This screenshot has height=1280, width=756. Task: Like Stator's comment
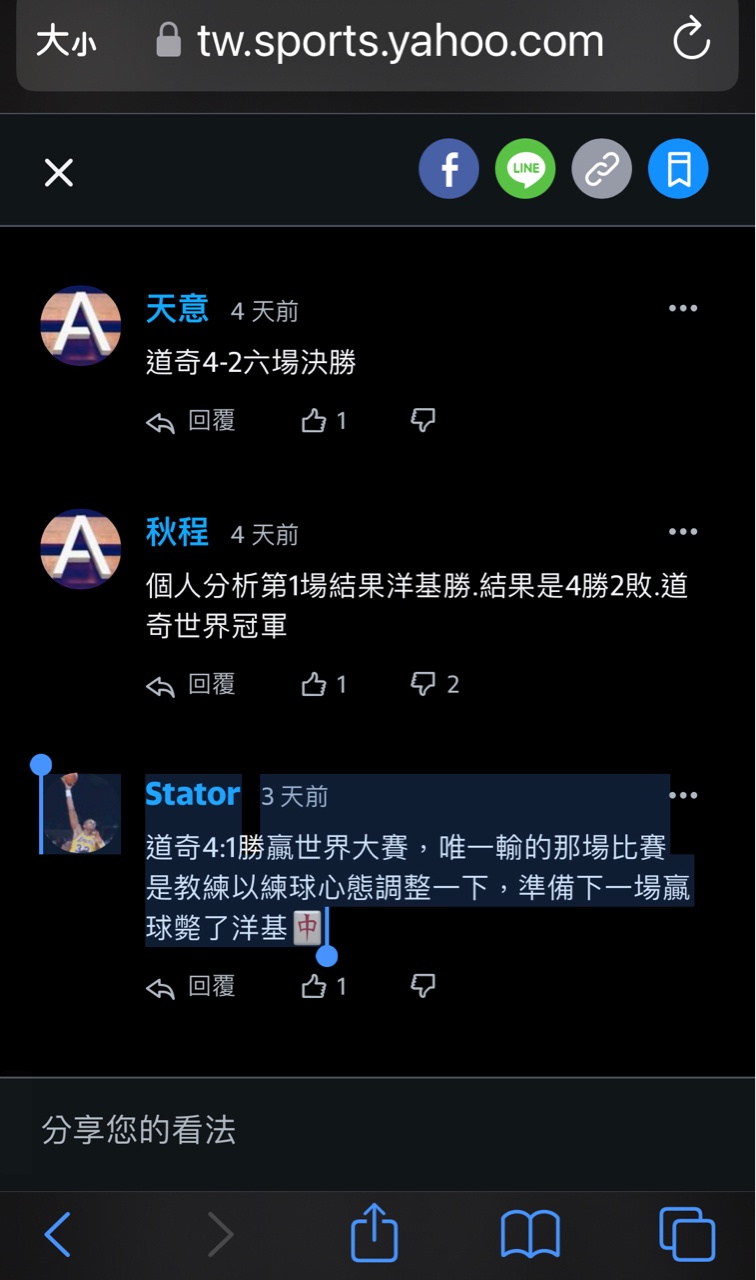coord(324,987)
